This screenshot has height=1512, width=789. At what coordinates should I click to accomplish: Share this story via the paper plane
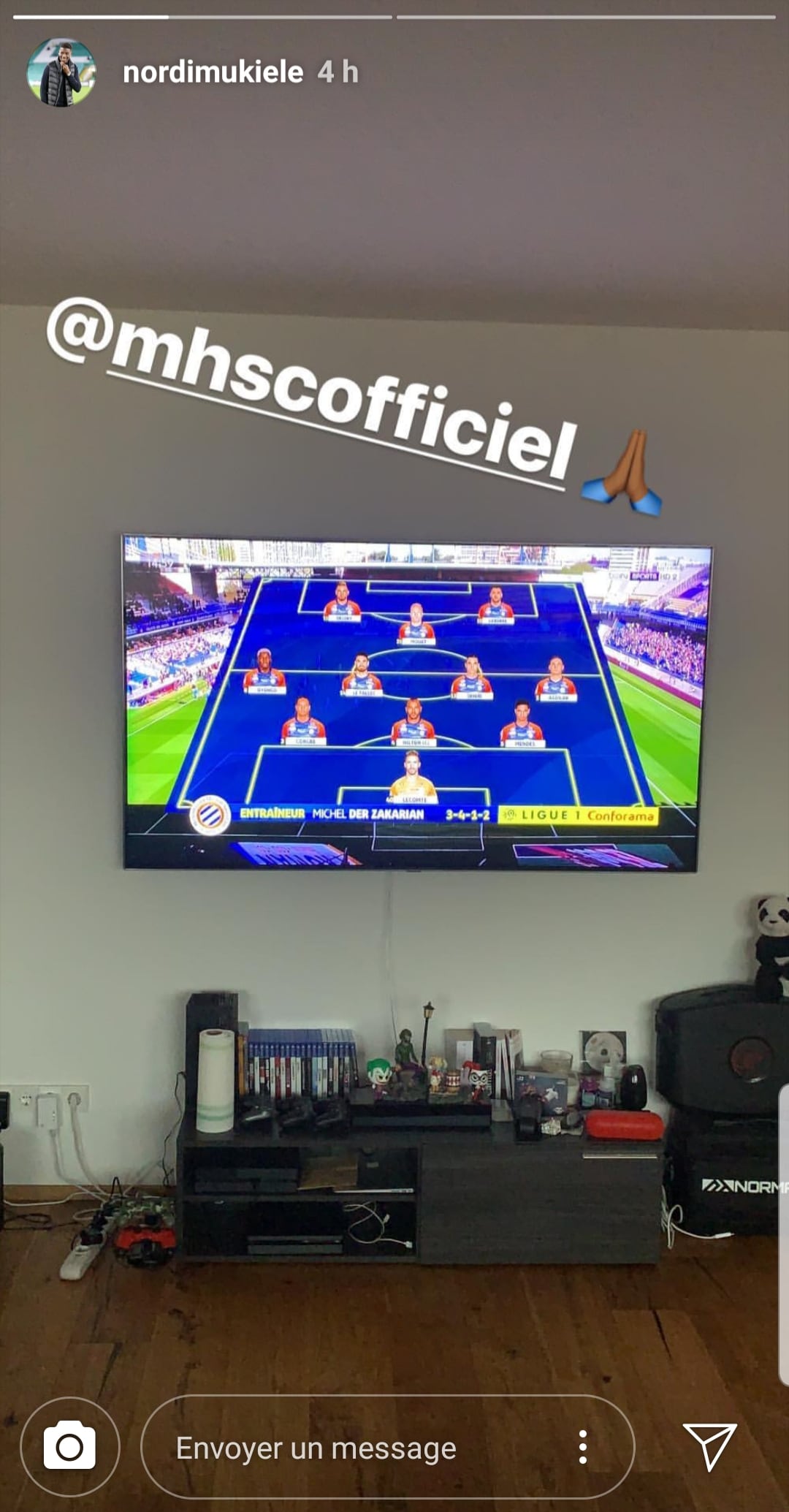(x=709, y=1446)
